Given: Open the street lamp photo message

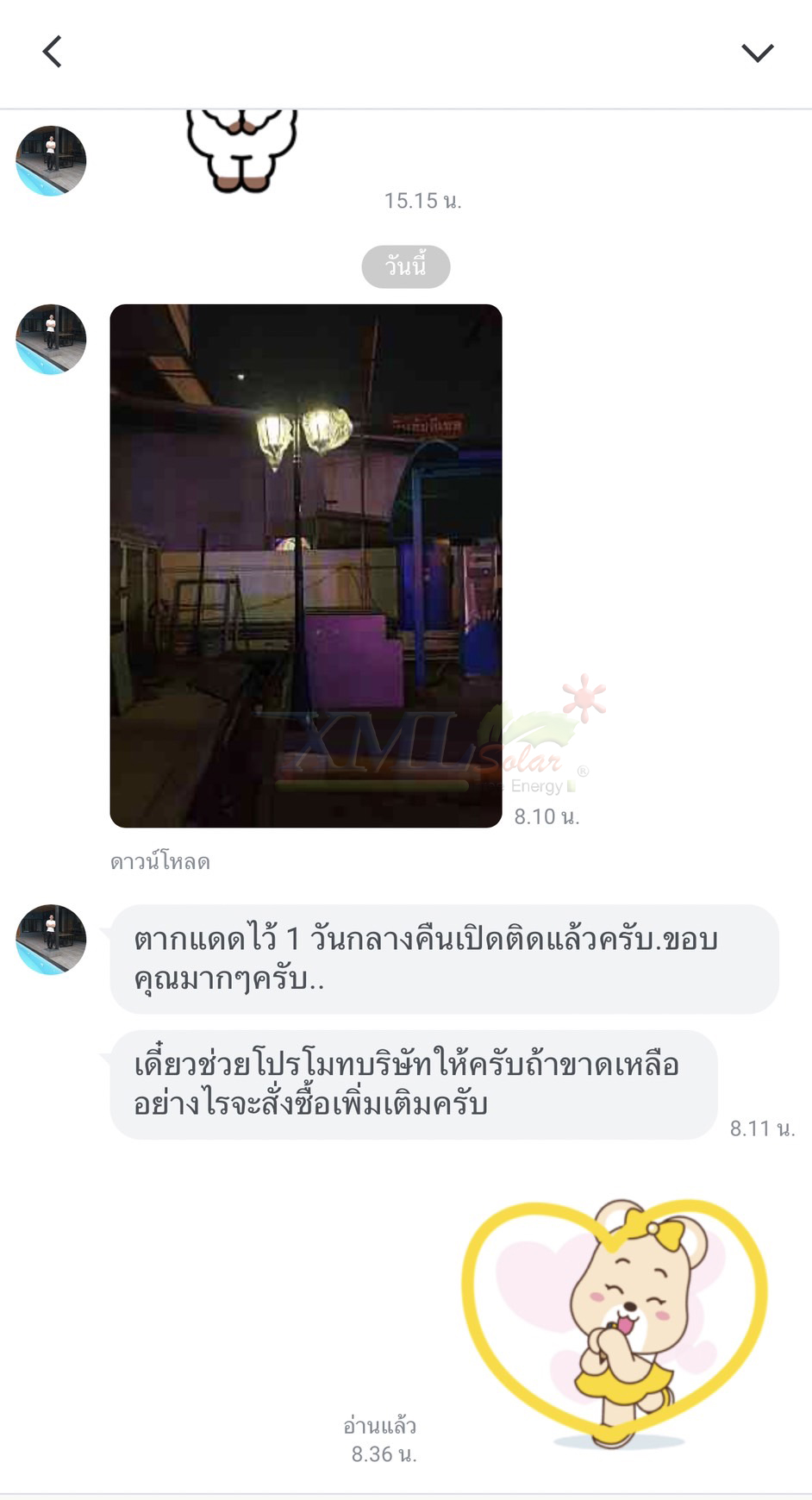Looking at the screenshot, I should tap(306, 566).
